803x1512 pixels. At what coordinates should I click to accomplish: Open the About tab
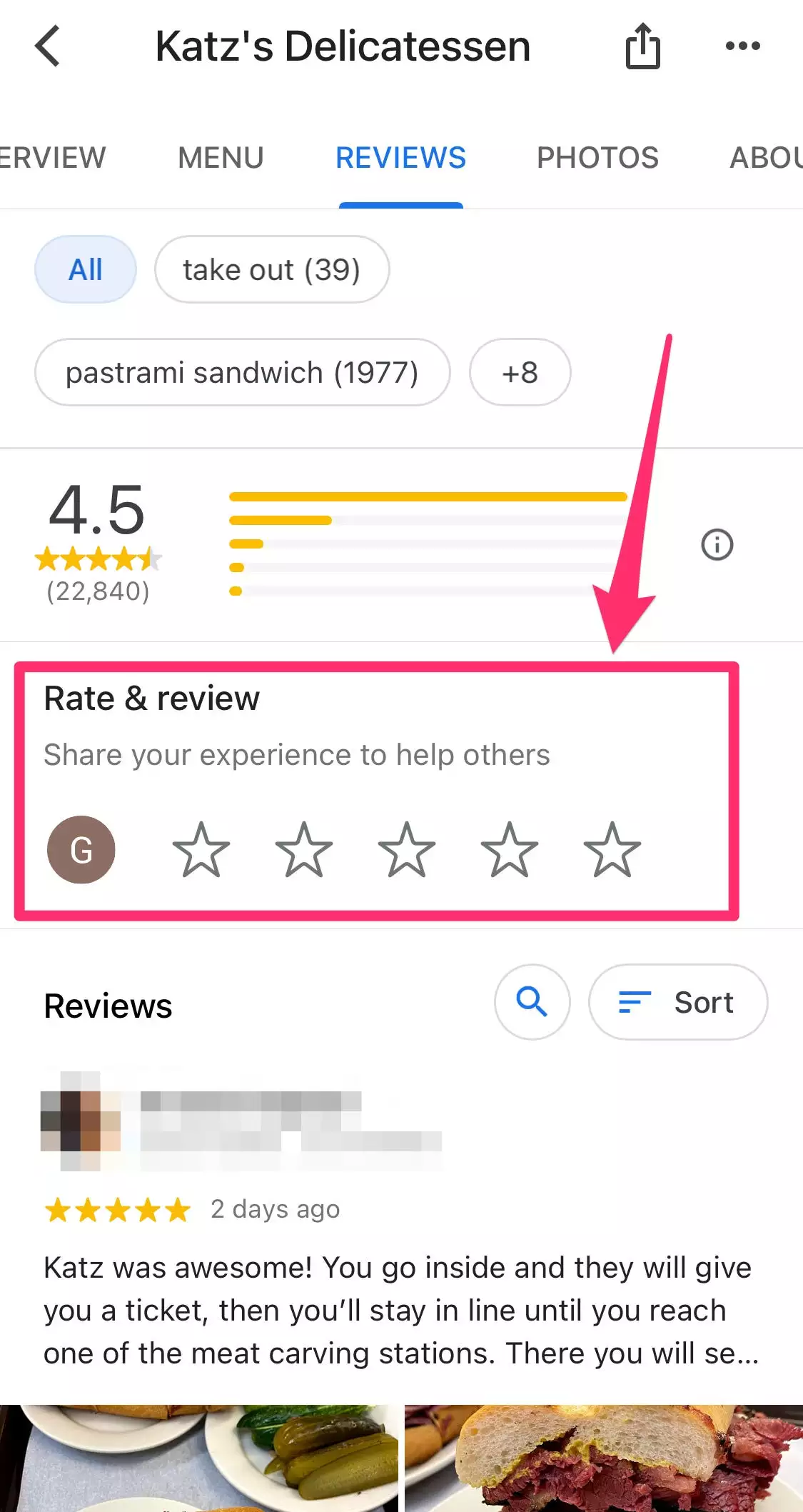point(765,158)
